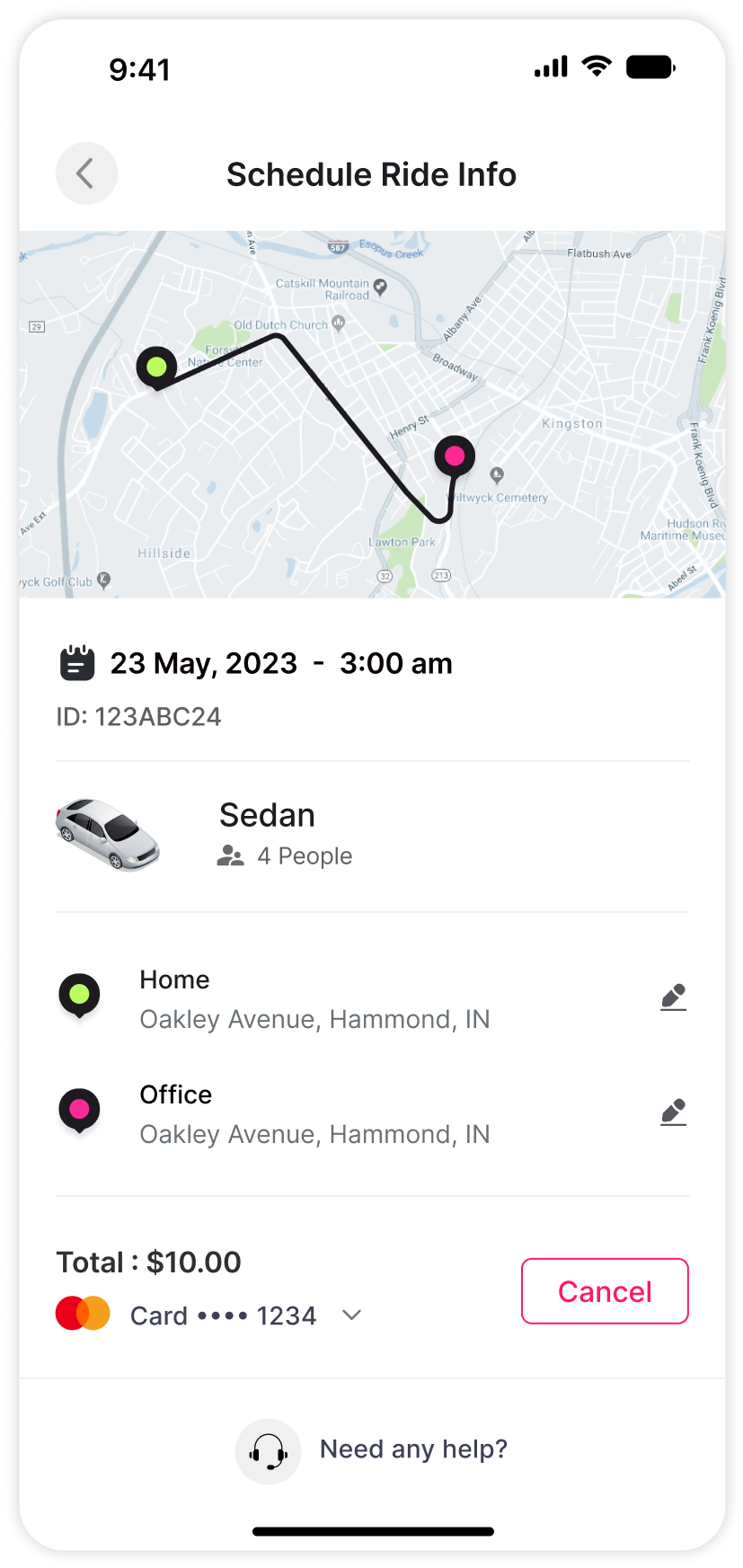Edit the Office drop-off address

(x=673, y=1112)
